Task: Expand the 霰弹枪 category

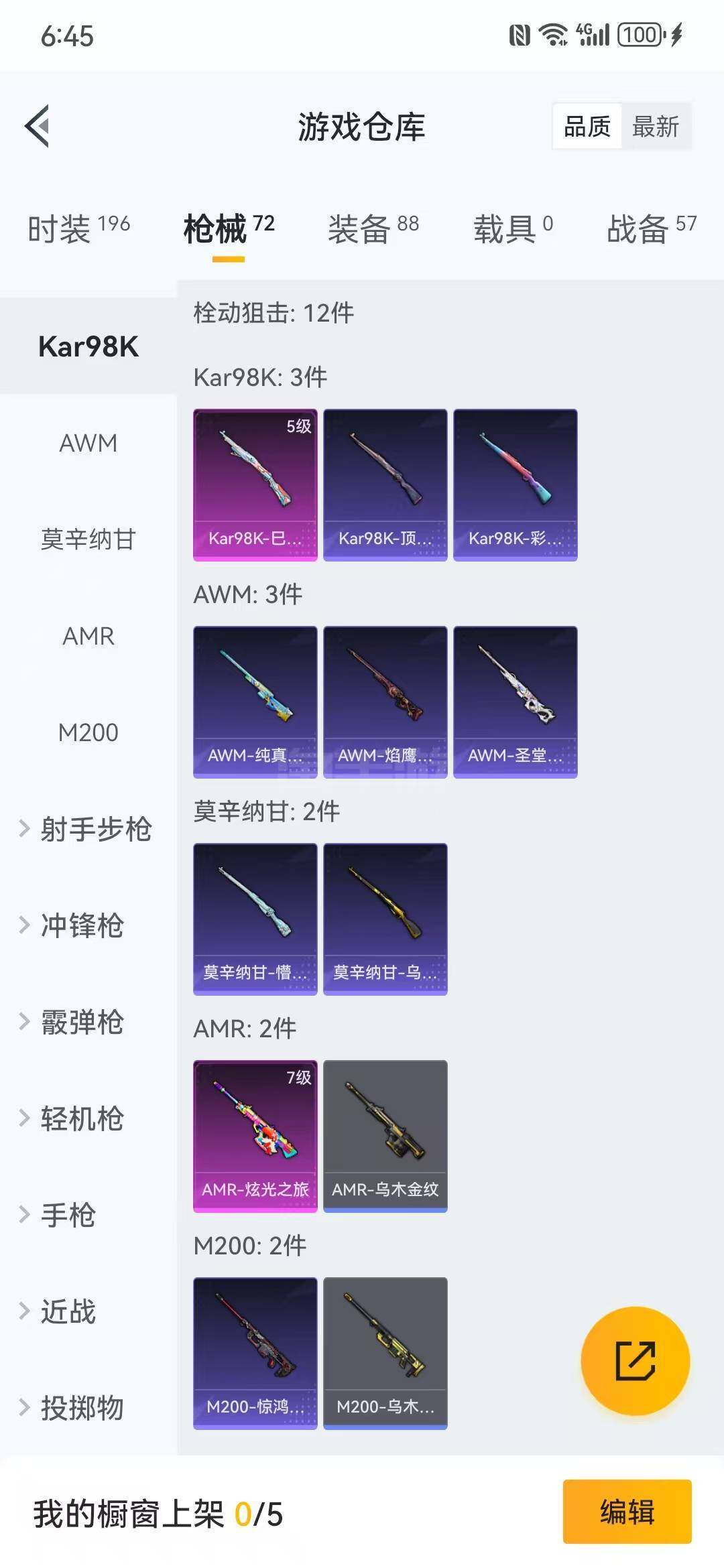Action: click(x=74, y=1022)
